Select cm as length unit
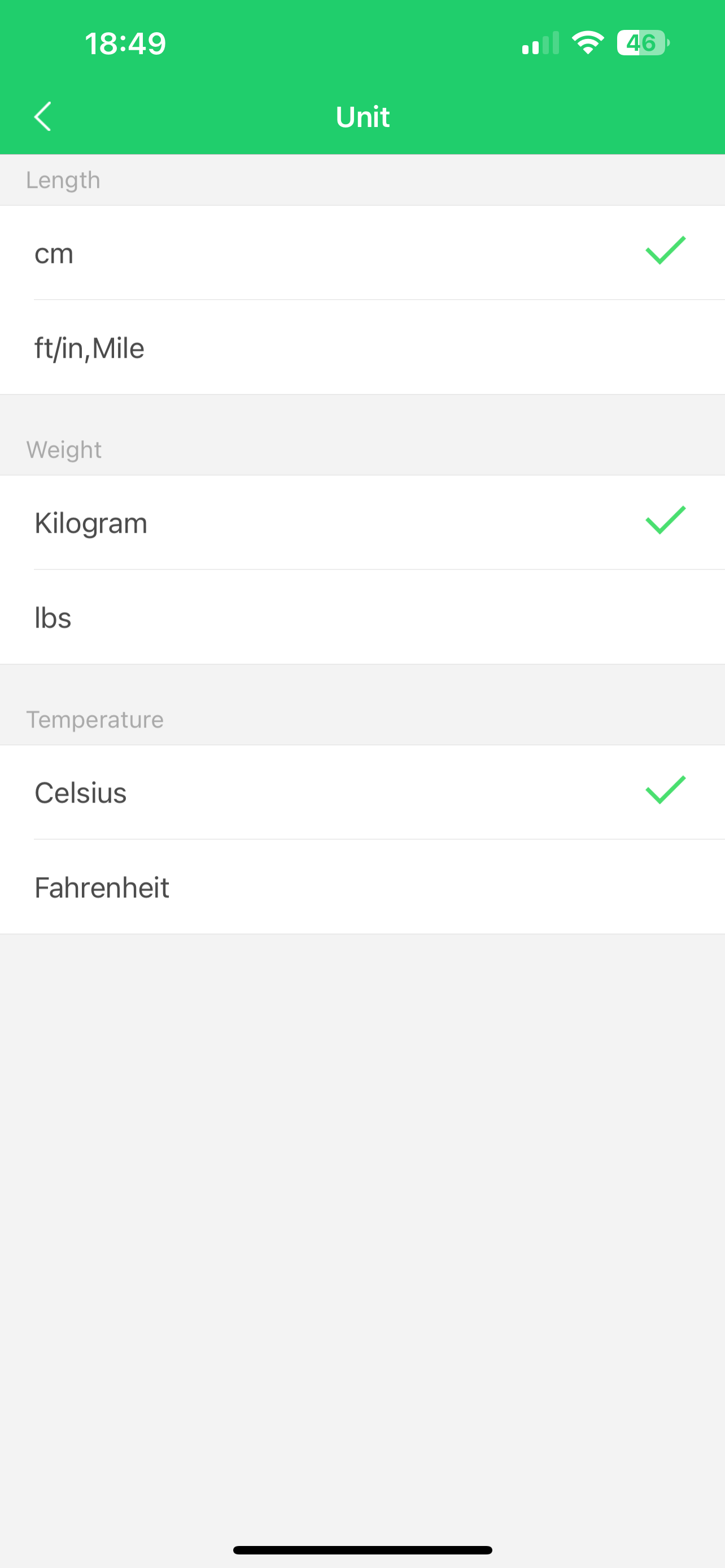This screenshot has width=725, height=1568. click(x=362, y=253)
